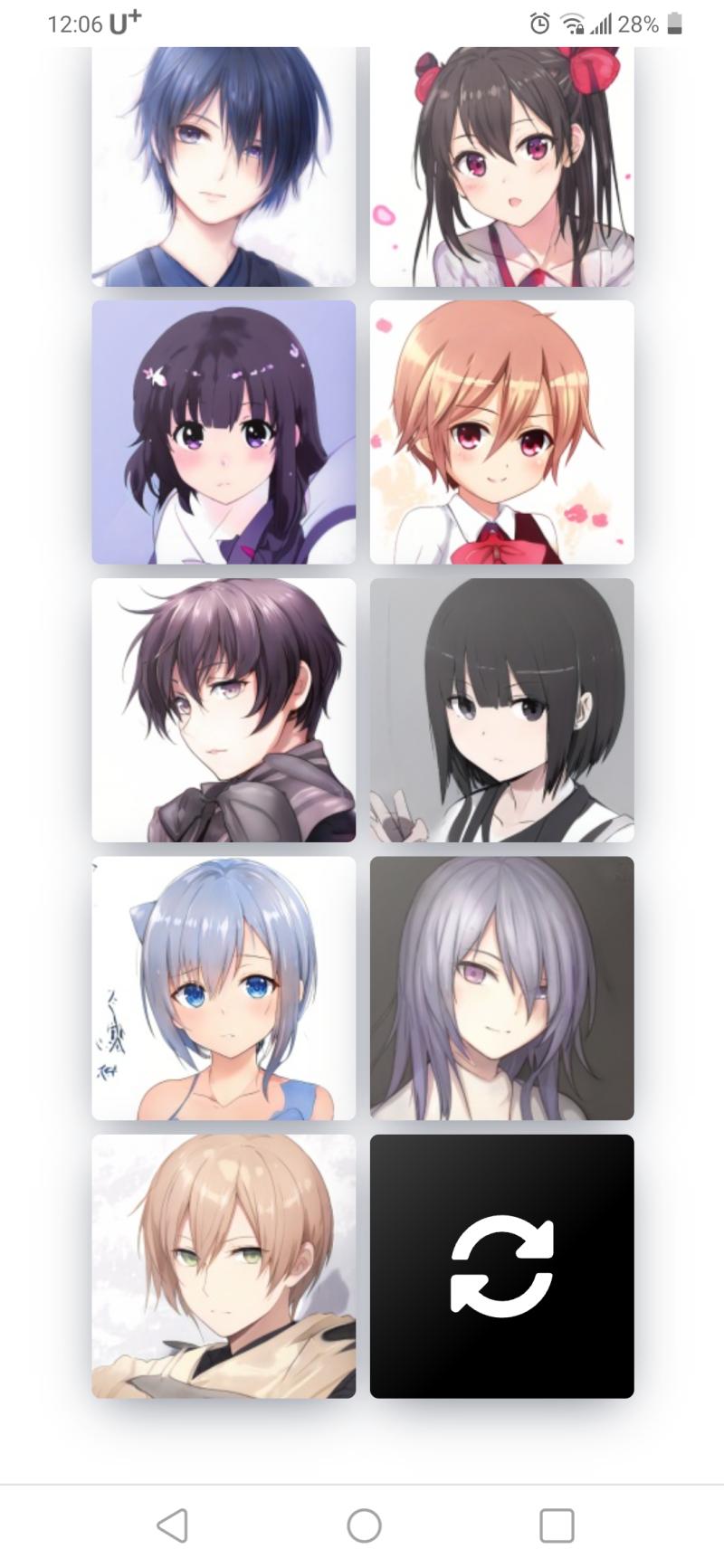The image size is (724, 1568).
Task: Tap the refresh tile to regenerate portraits
Action: point(502,1267)
